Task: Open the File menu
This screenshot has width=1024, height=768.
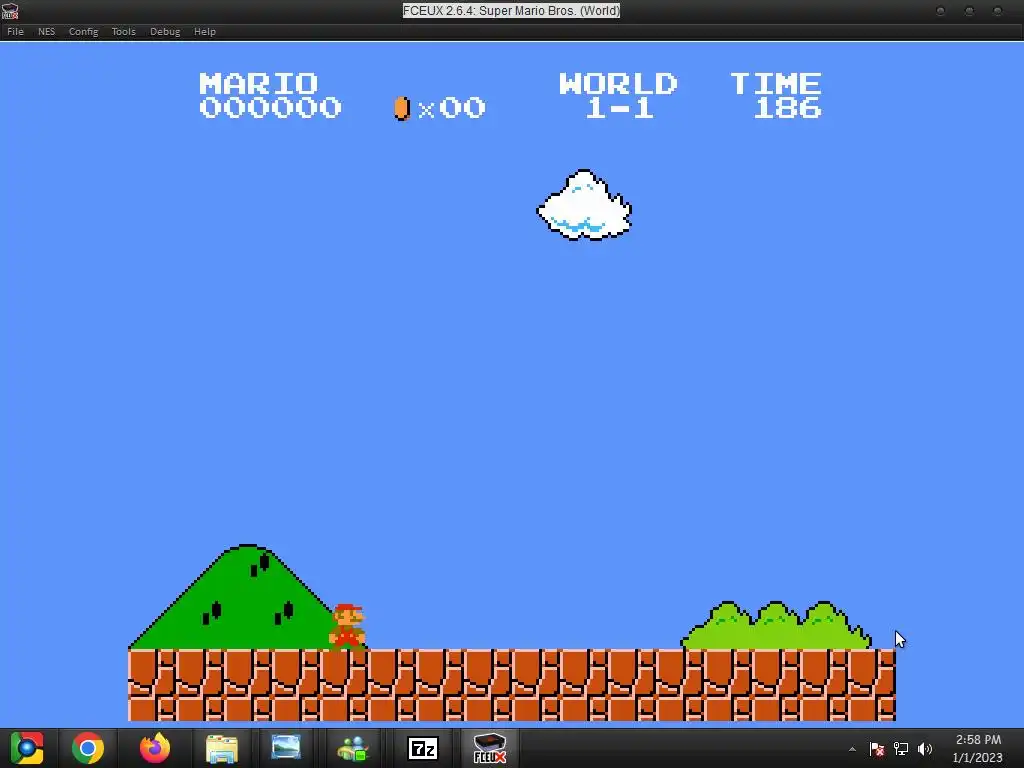Action: click(15, 32)
